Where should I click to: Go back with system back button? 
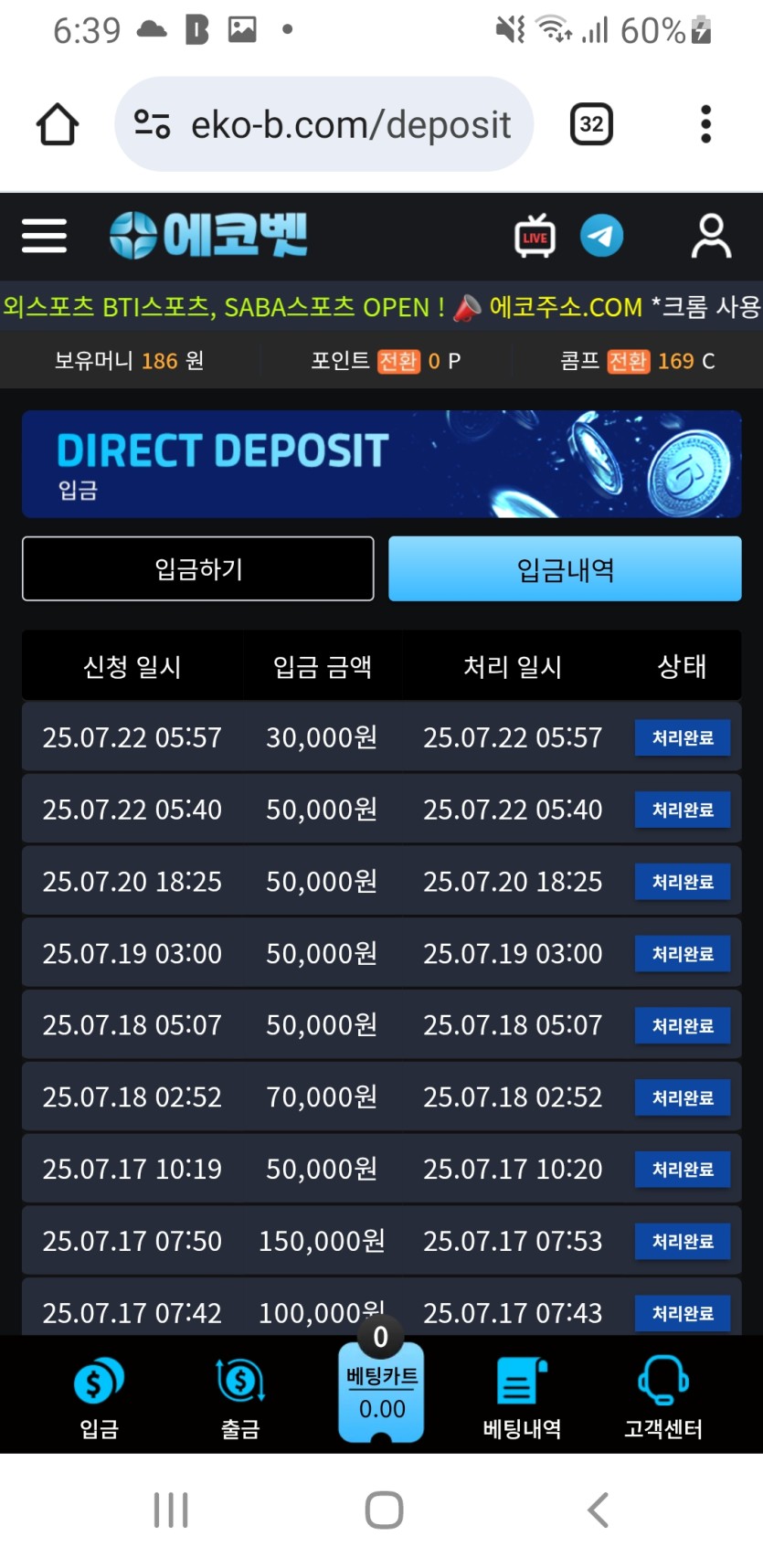598,1510
